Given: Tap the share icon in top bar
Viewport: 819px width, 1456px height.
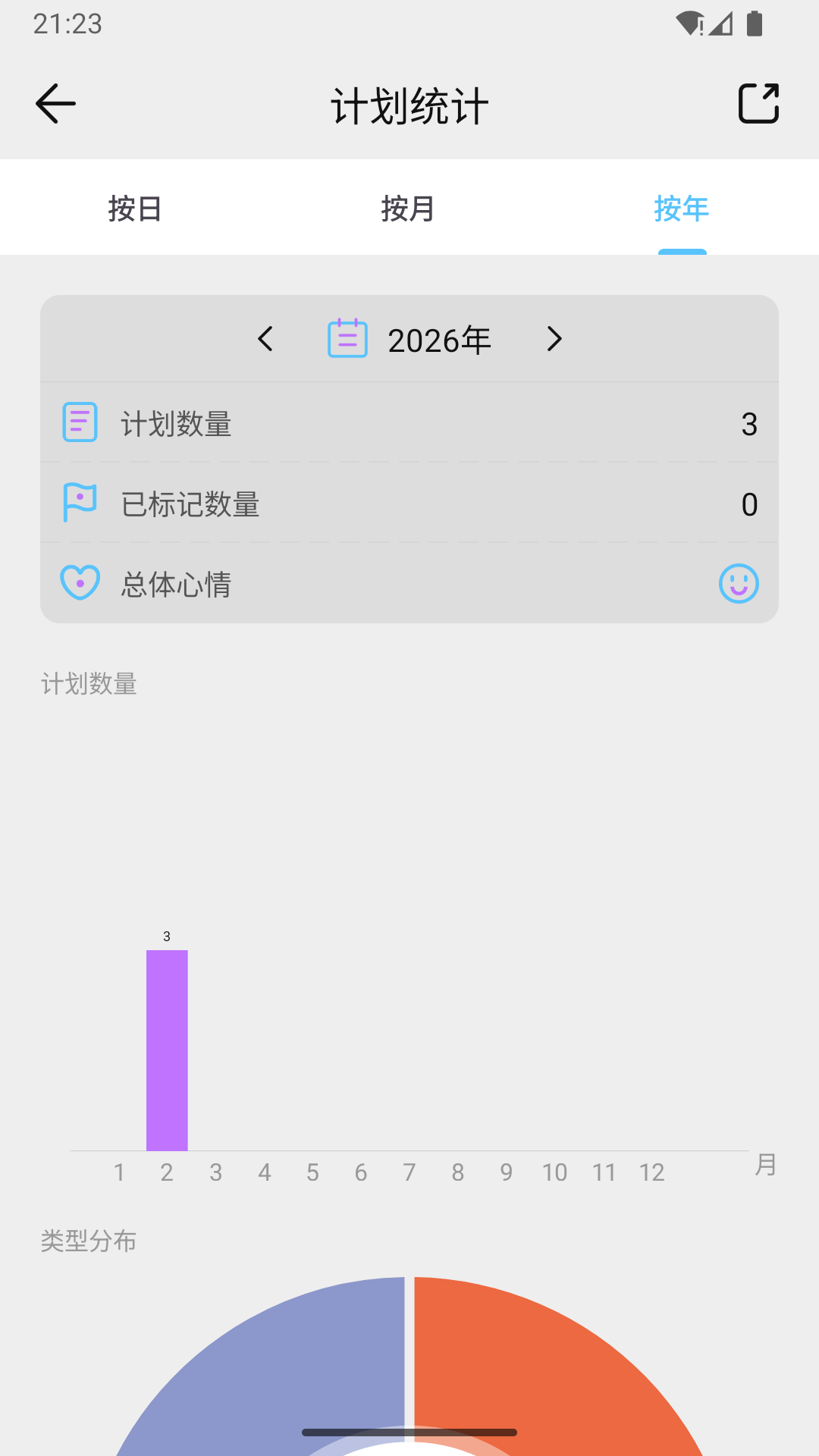Looking at the screenshot, I should (x=758, y=102).
